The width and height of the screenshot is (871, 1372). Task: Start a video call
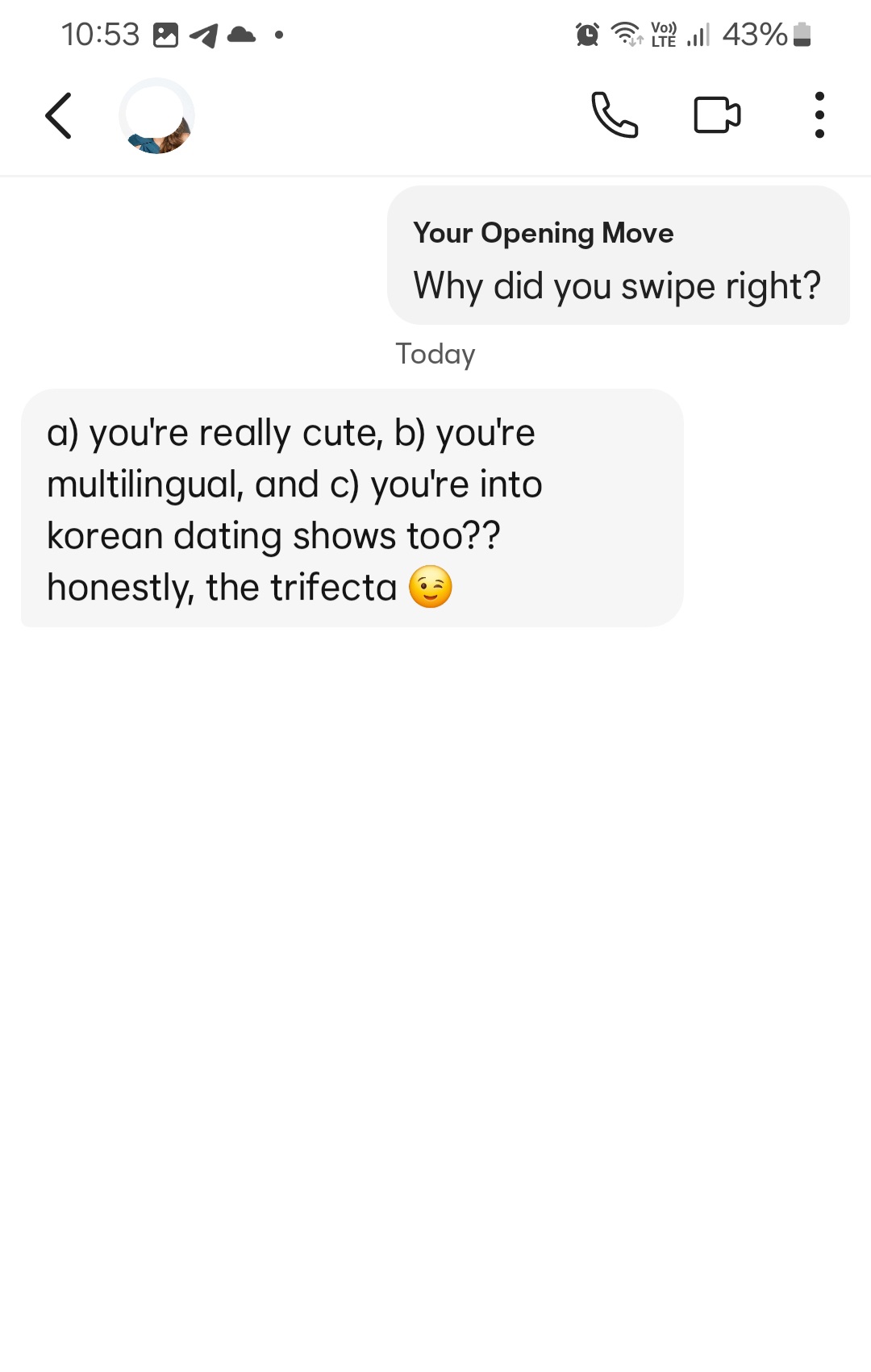717,115
